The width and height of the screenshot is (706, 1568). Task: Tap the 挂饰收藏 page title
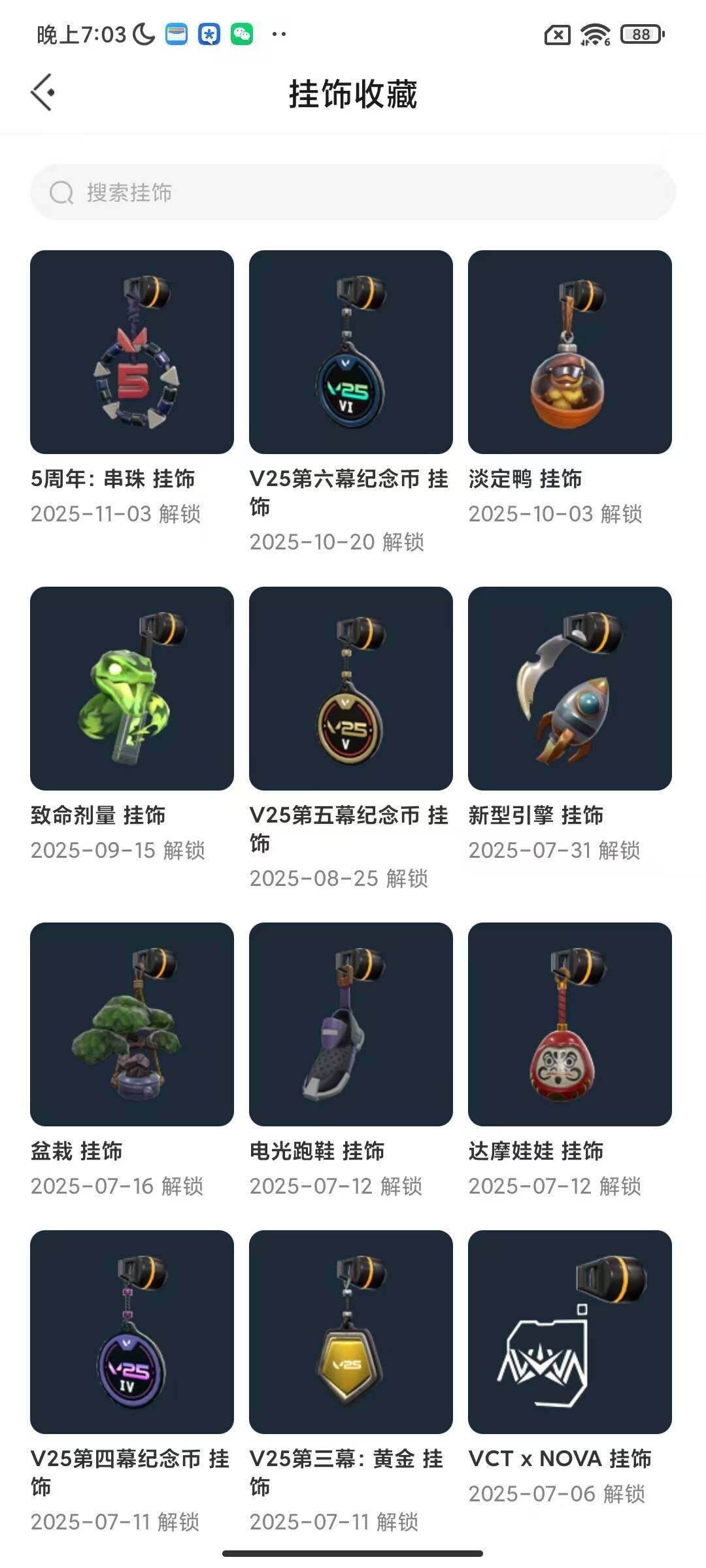[x=353, y=93]
